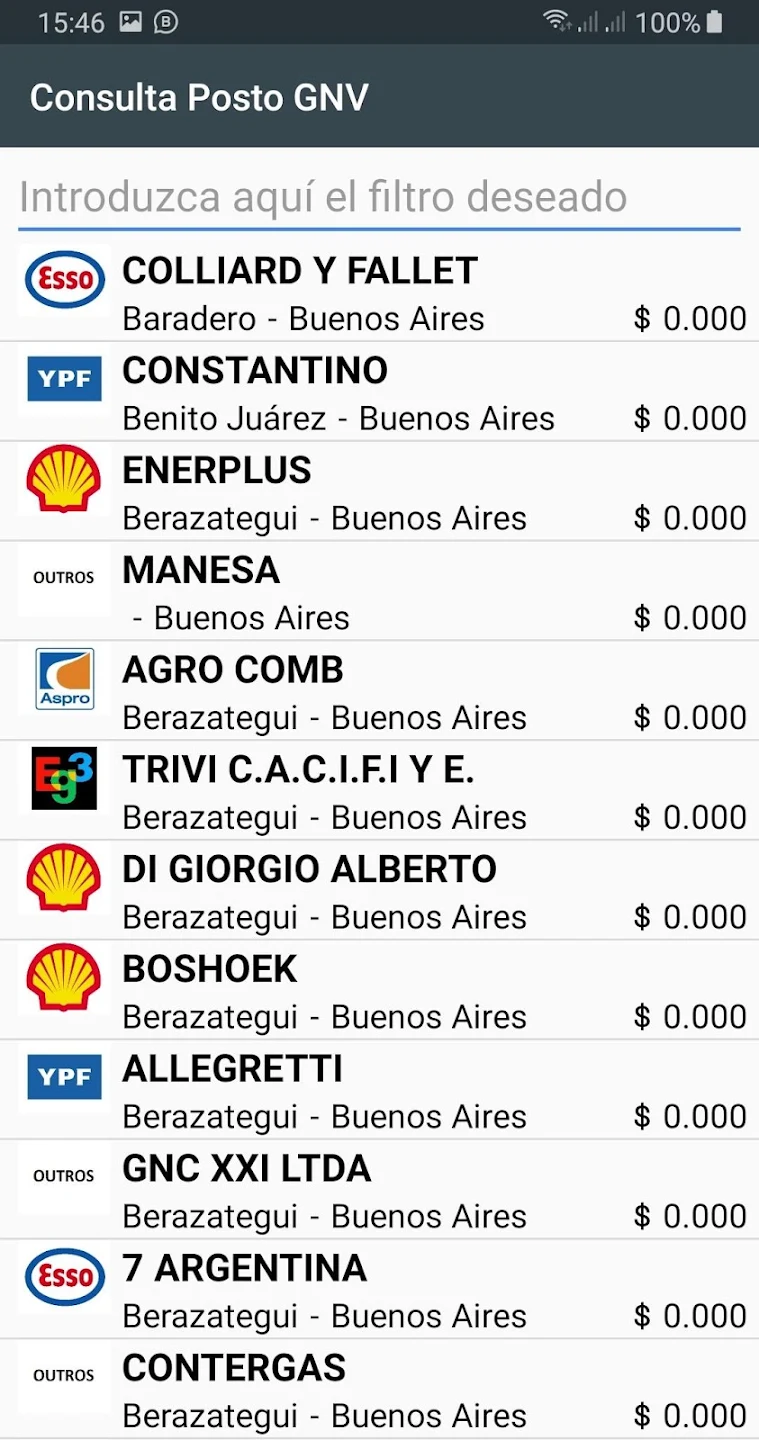The width and height of the screenshot is (759, 1440).
Task: Open the MANESA station entry
Action: pyautogui.click(x=379, y=592)
